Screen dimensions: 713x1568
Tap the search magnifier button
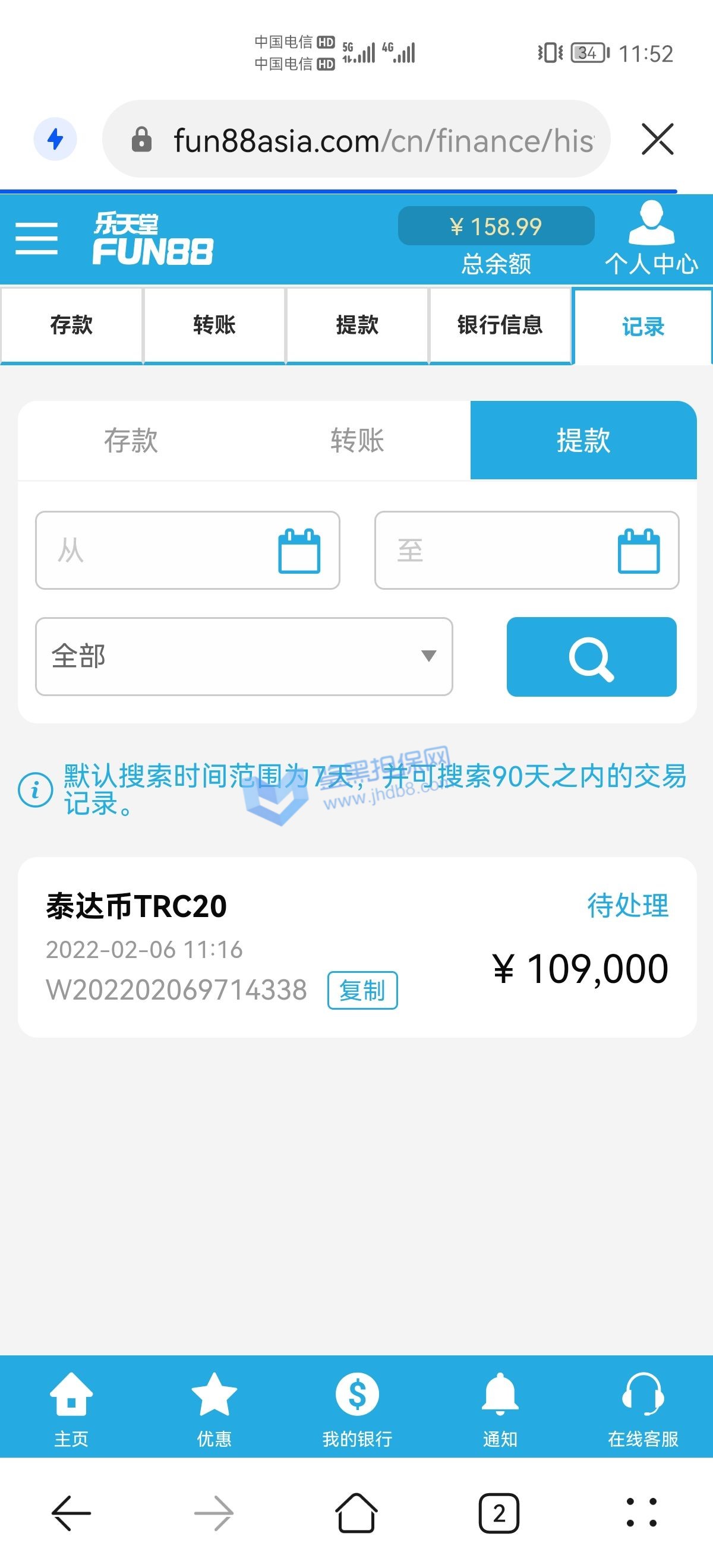click(x=591, y=657)
